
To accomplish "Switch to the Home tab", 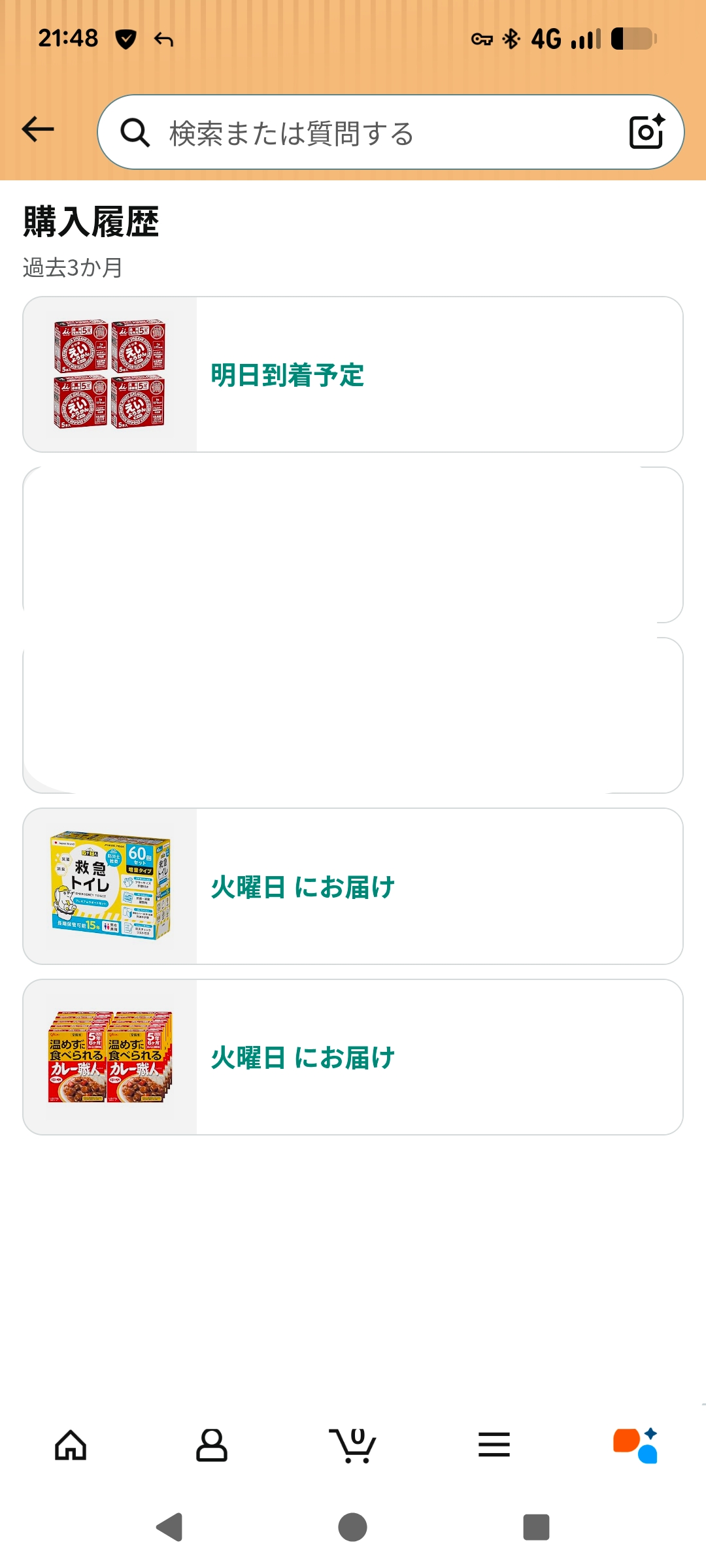I will click(x=71, y=1445).
